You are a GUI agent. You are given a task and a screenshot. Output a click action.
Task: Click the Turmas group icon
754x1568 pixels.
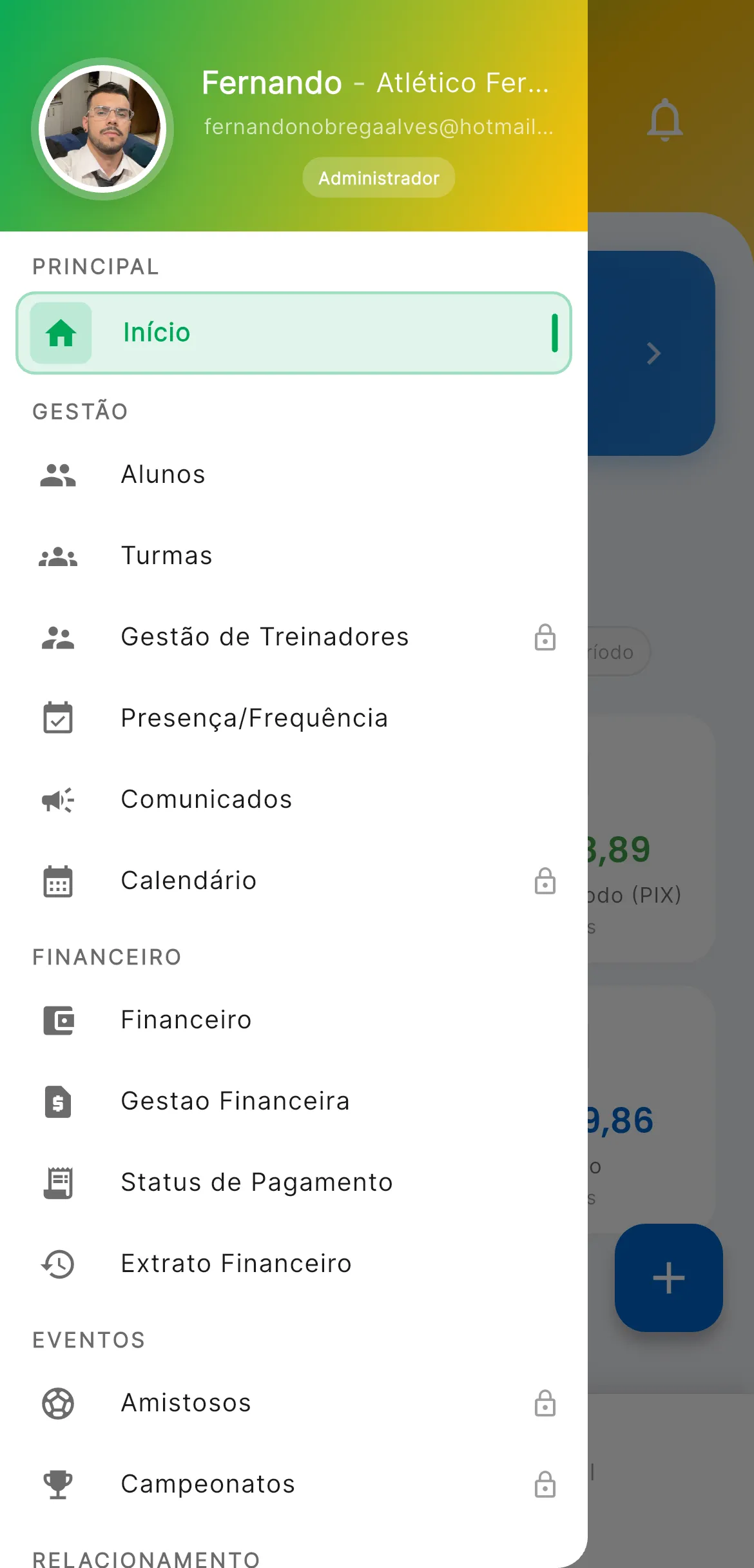point(59,556)
